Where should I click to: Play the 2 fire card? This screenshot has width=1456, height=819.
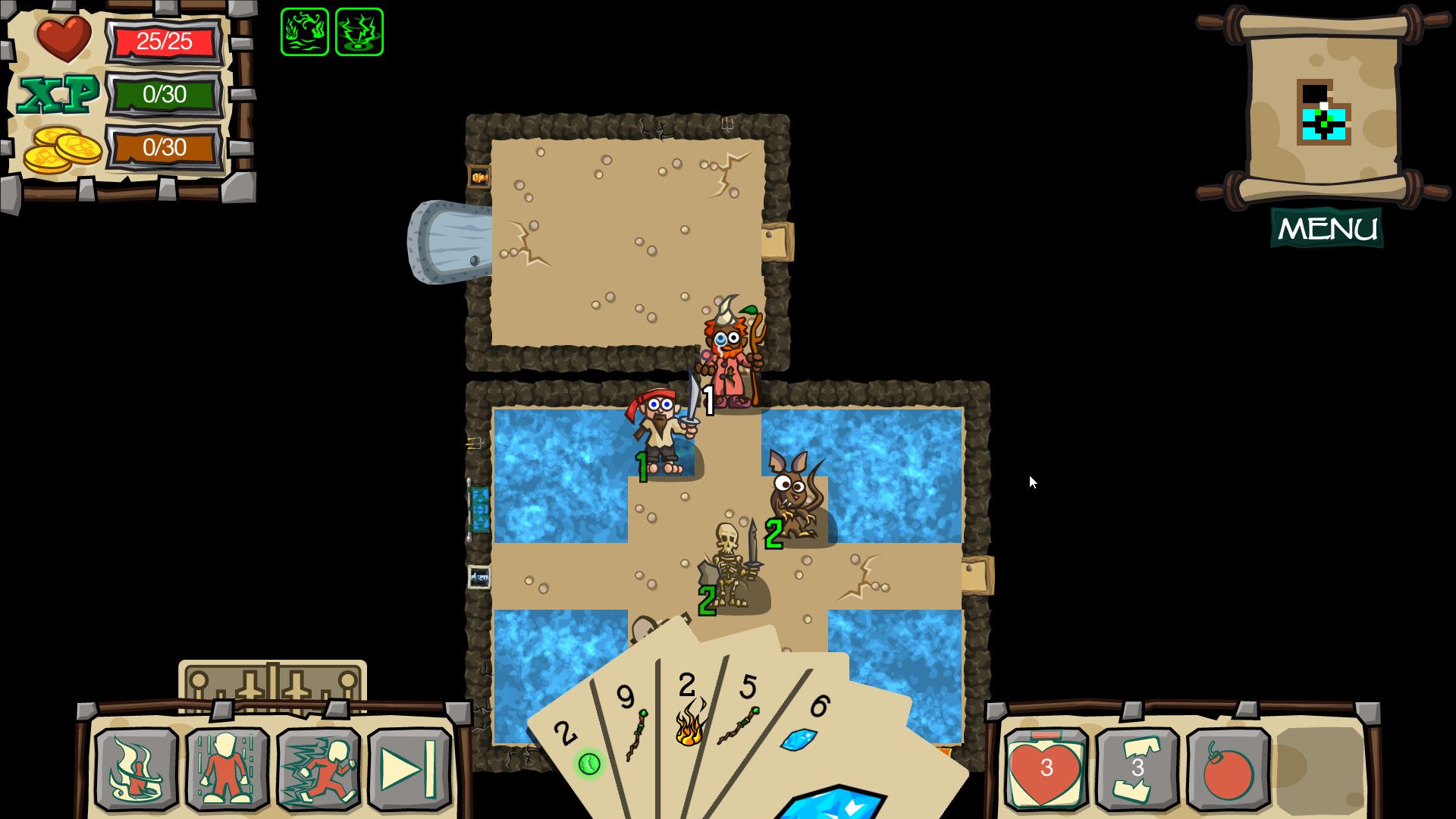click(689, 713)
